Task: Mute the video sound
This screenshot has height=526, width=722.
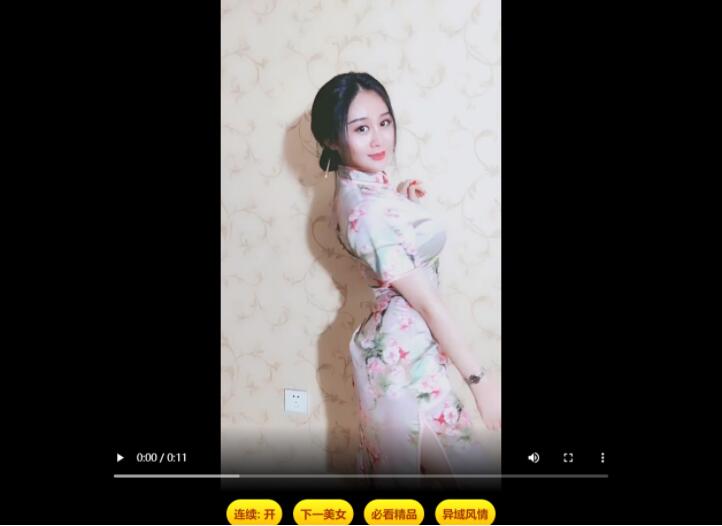Action: pyautogui.click(x=534, y=457)
